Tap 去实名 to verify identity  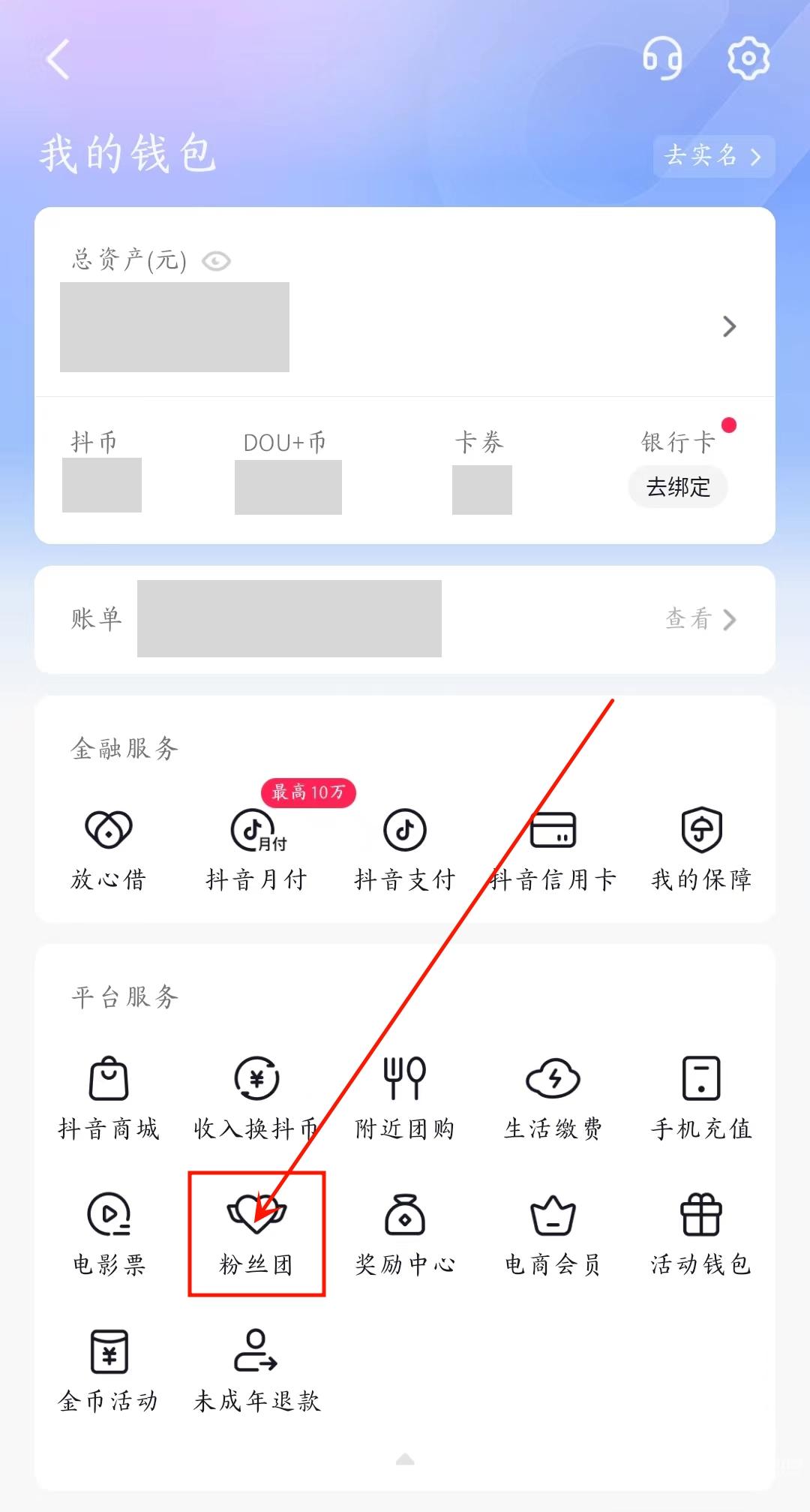(713, 156)
